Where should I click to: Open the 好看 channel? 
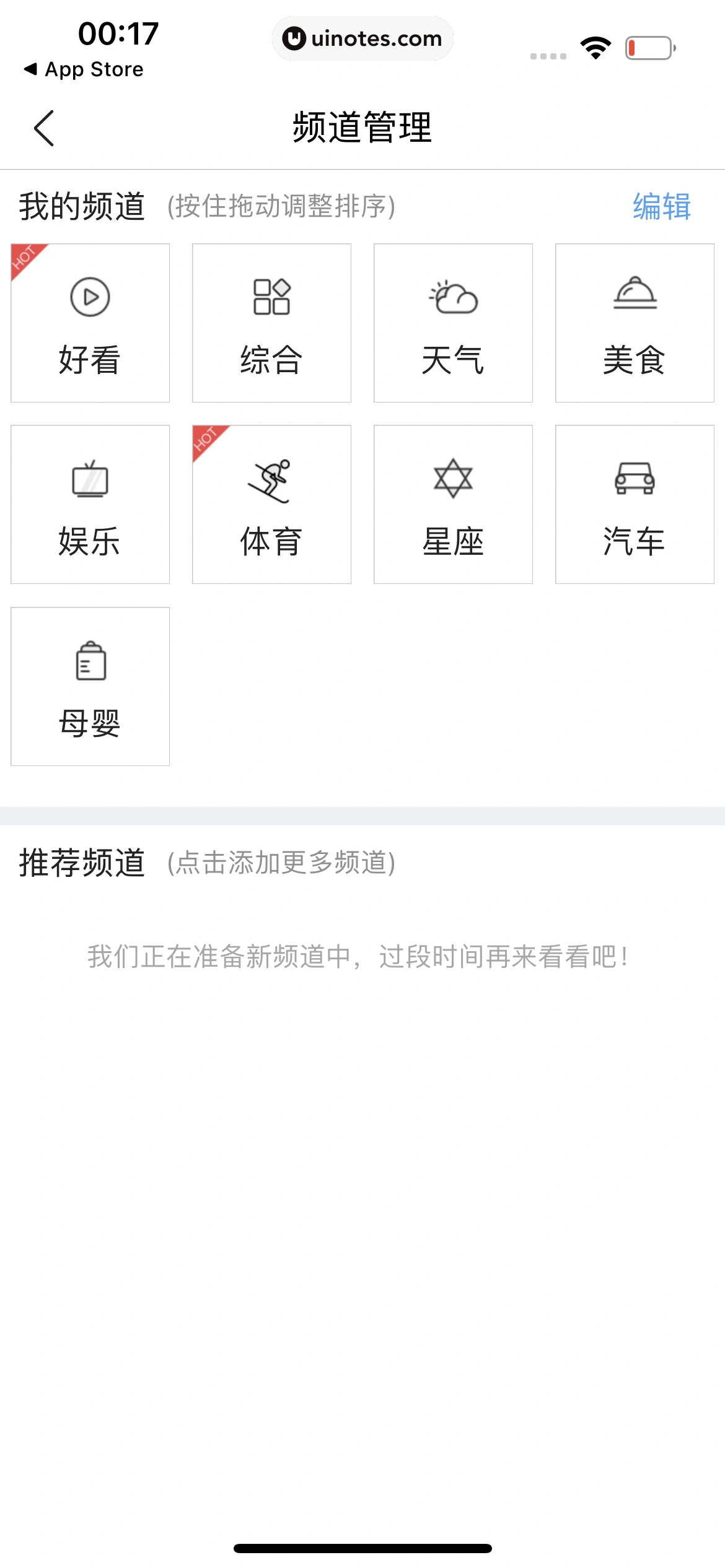(x=90, y=323)
